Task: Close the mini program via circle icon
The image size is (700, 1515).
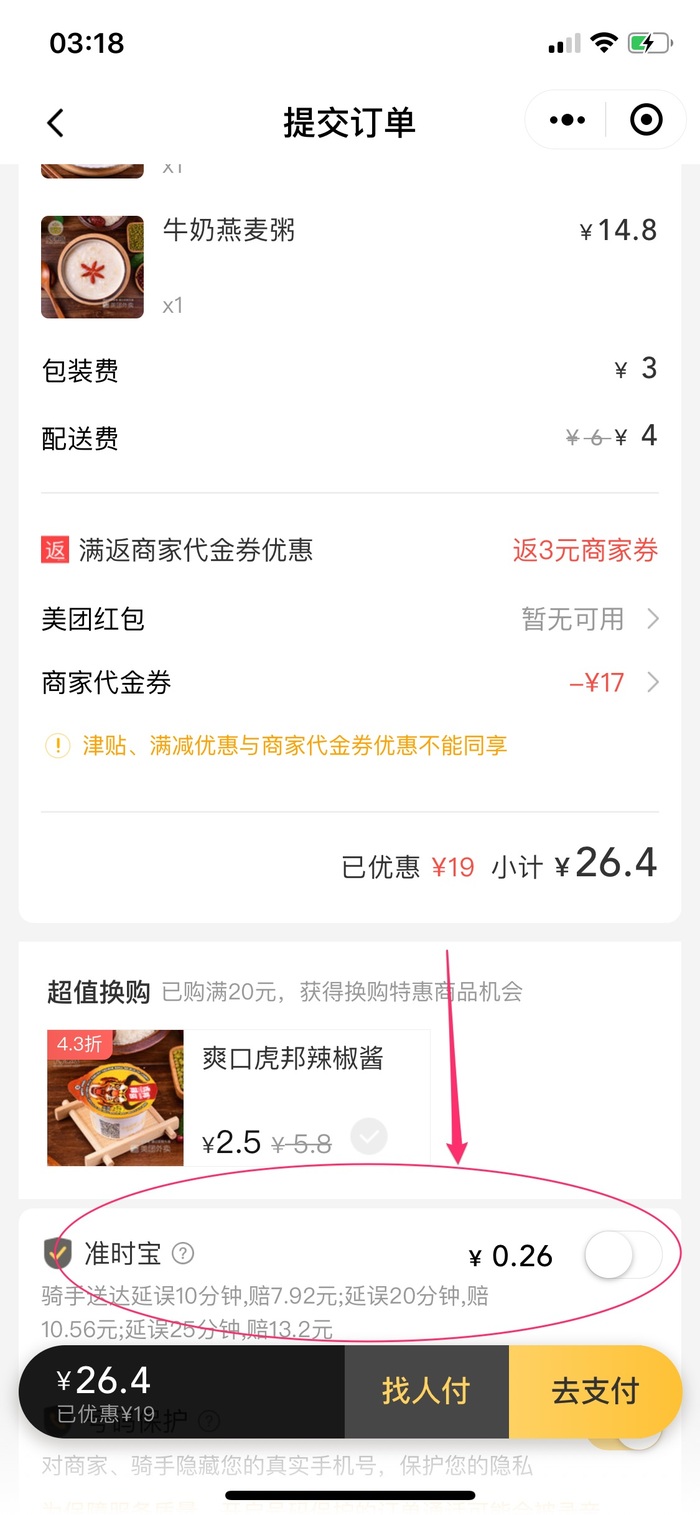Action: coord(646,121)
